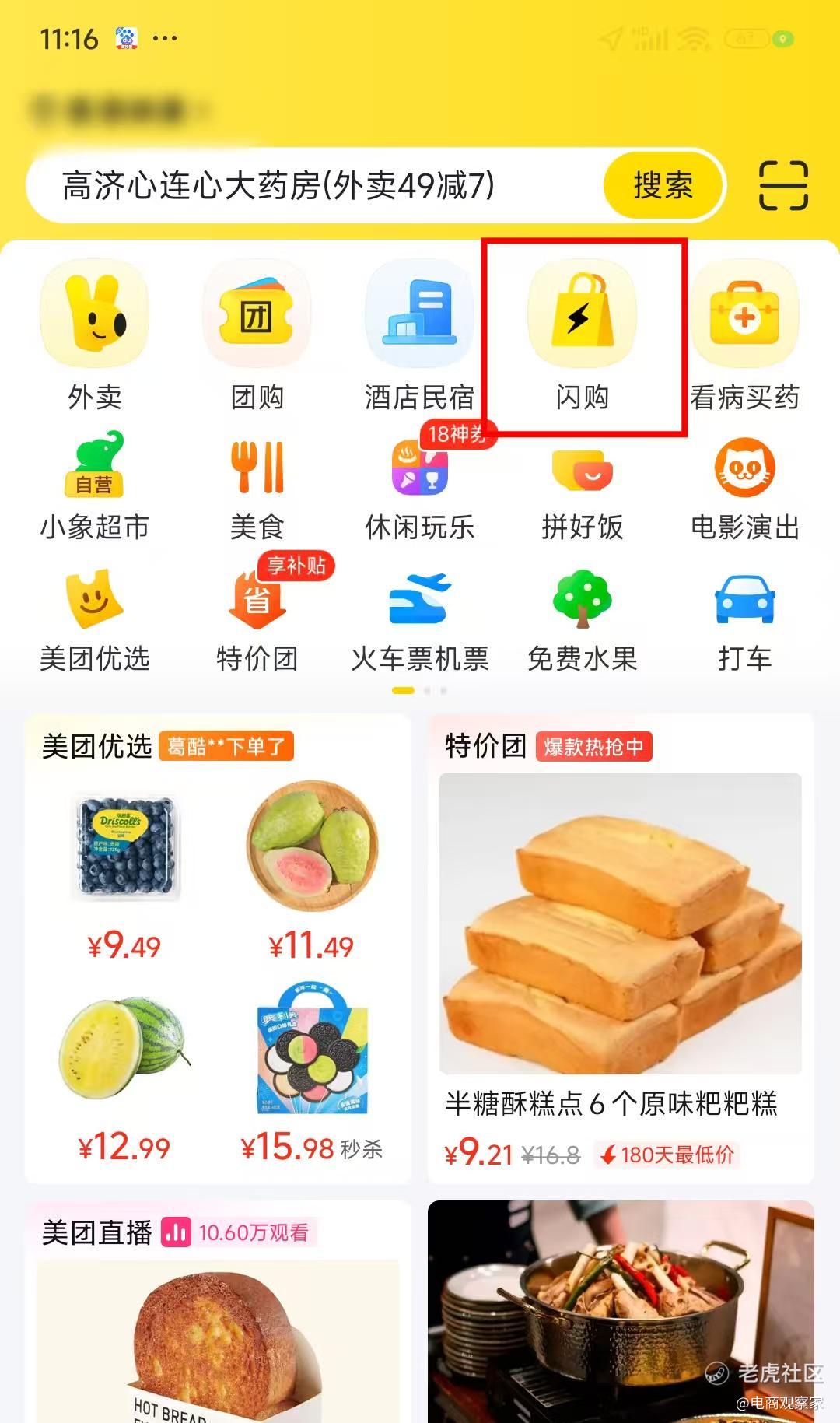View the blueberries priced ¥9.49

pos(124,848)
